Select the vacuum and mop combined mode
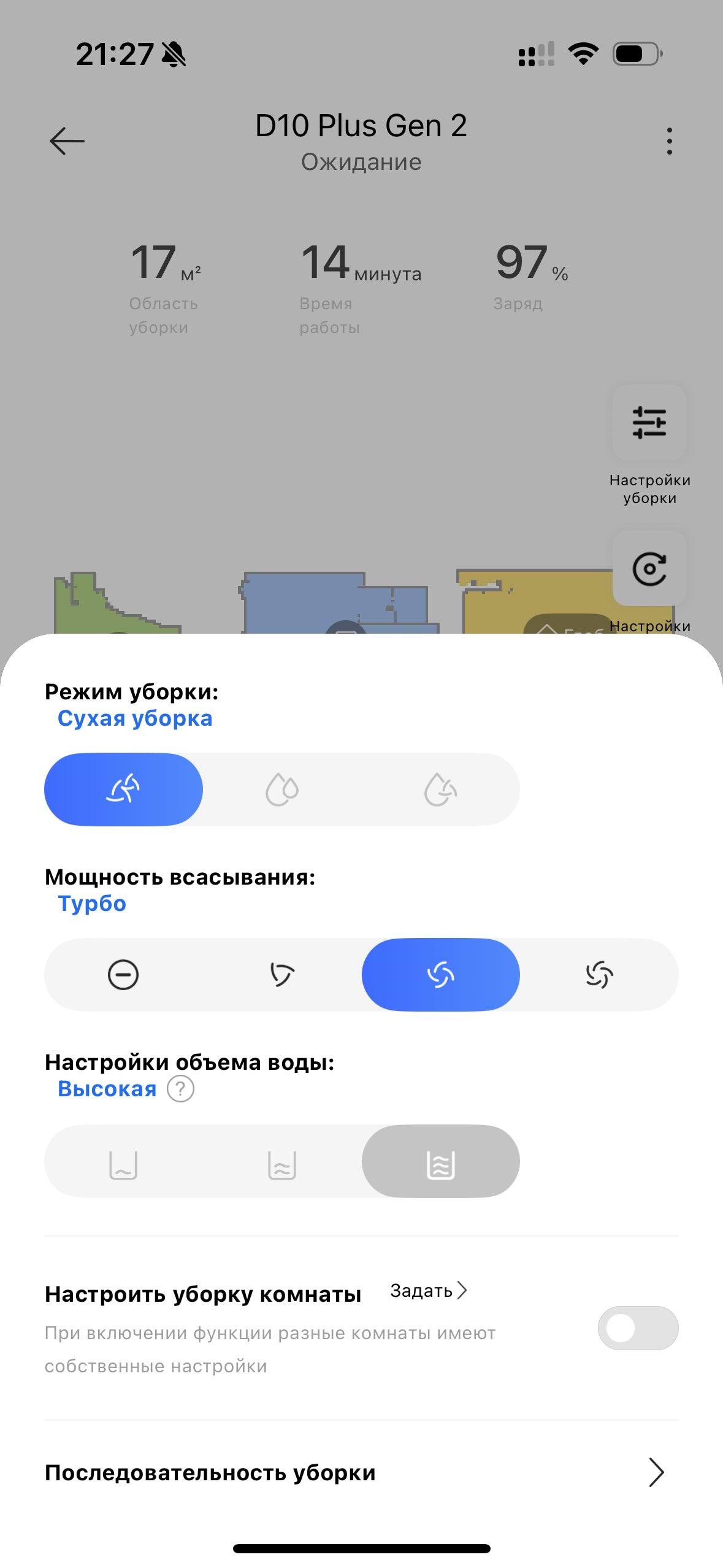723x1568 pixels. [440, 790]
